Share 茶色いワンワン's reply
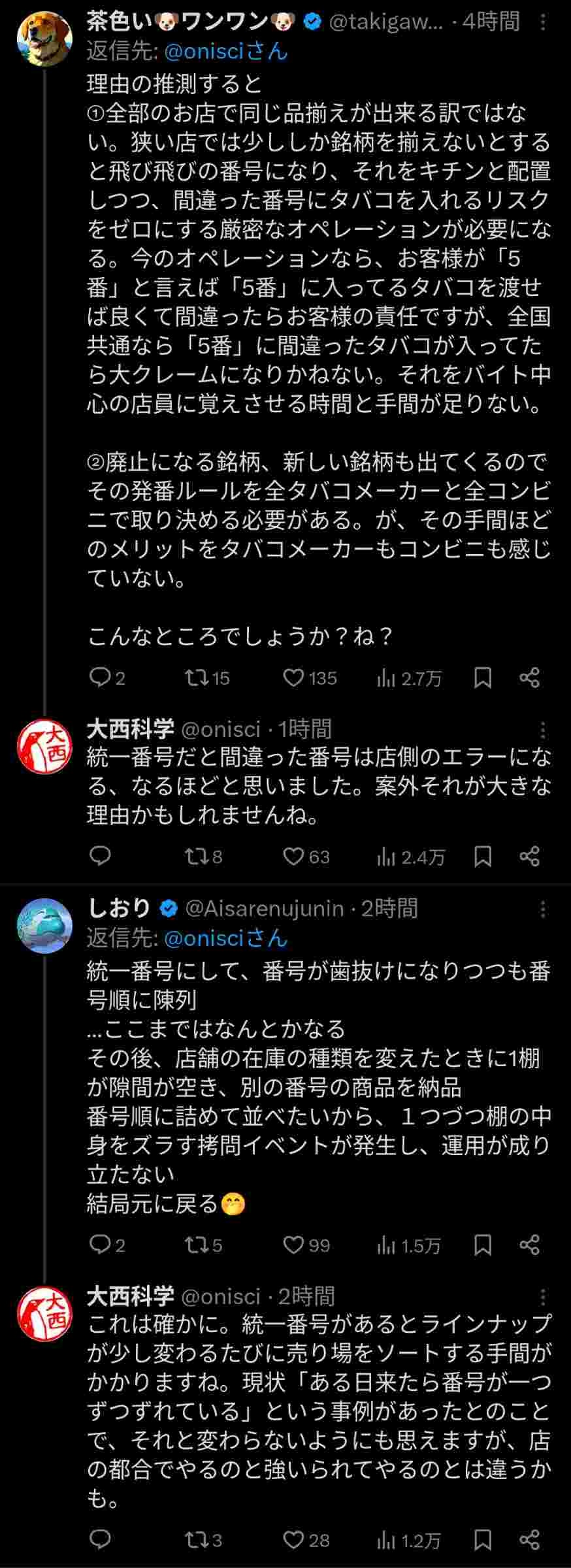The width and height of the screenshot is (571, 1568). click(529, 678)
